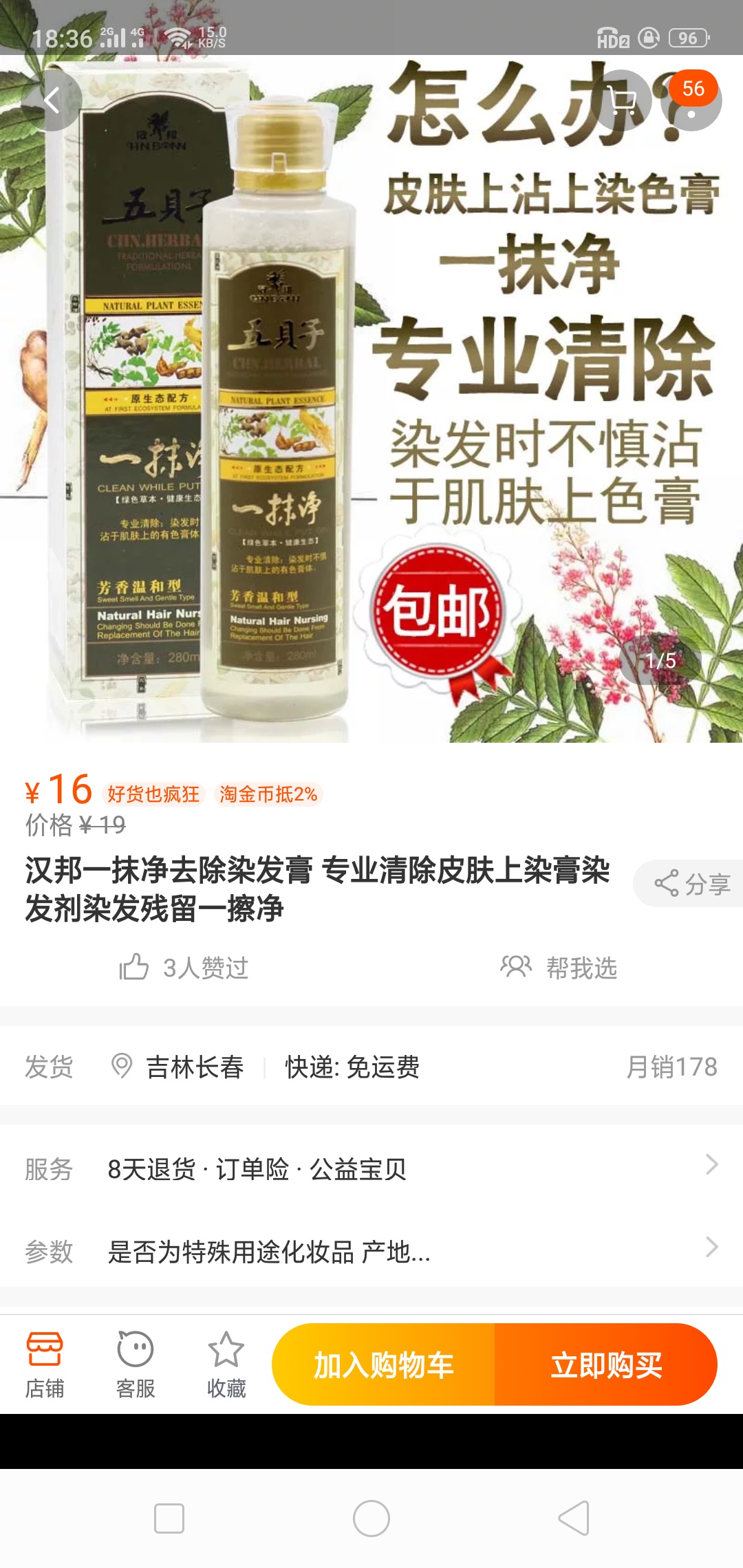Tap 加入购物车 to add to cart
Image resolution: width=743 pixels, height=1568 pixels.
384,1365
